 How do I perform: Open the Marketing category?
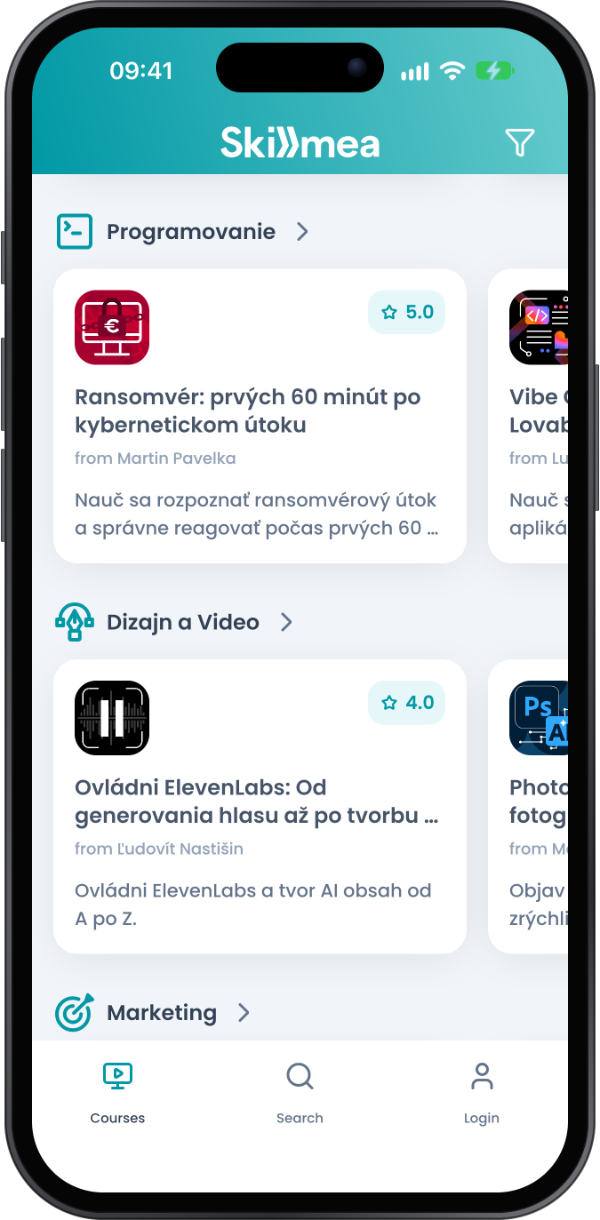[x=153, y=1012]
